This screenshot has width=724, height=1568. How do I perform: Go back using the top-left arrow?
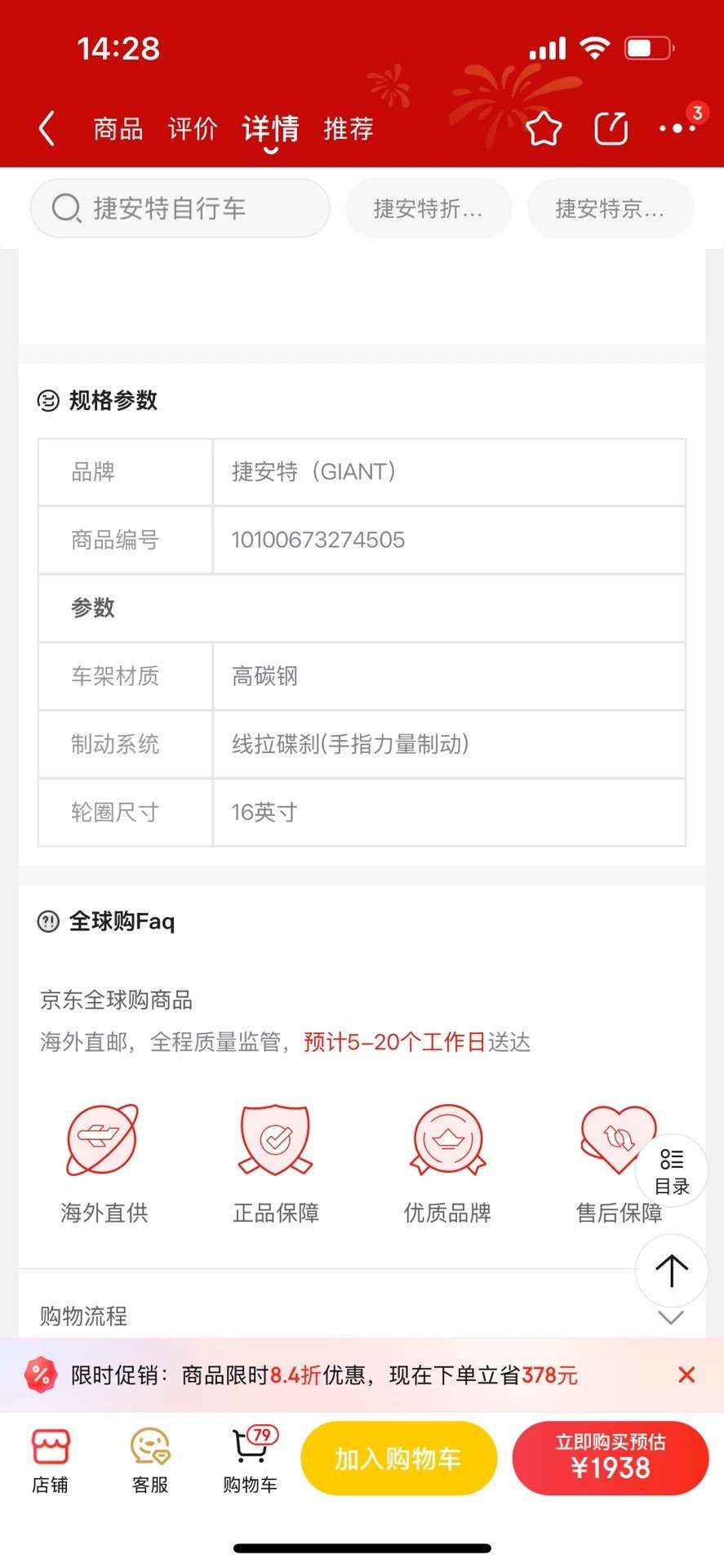point(47,129)
